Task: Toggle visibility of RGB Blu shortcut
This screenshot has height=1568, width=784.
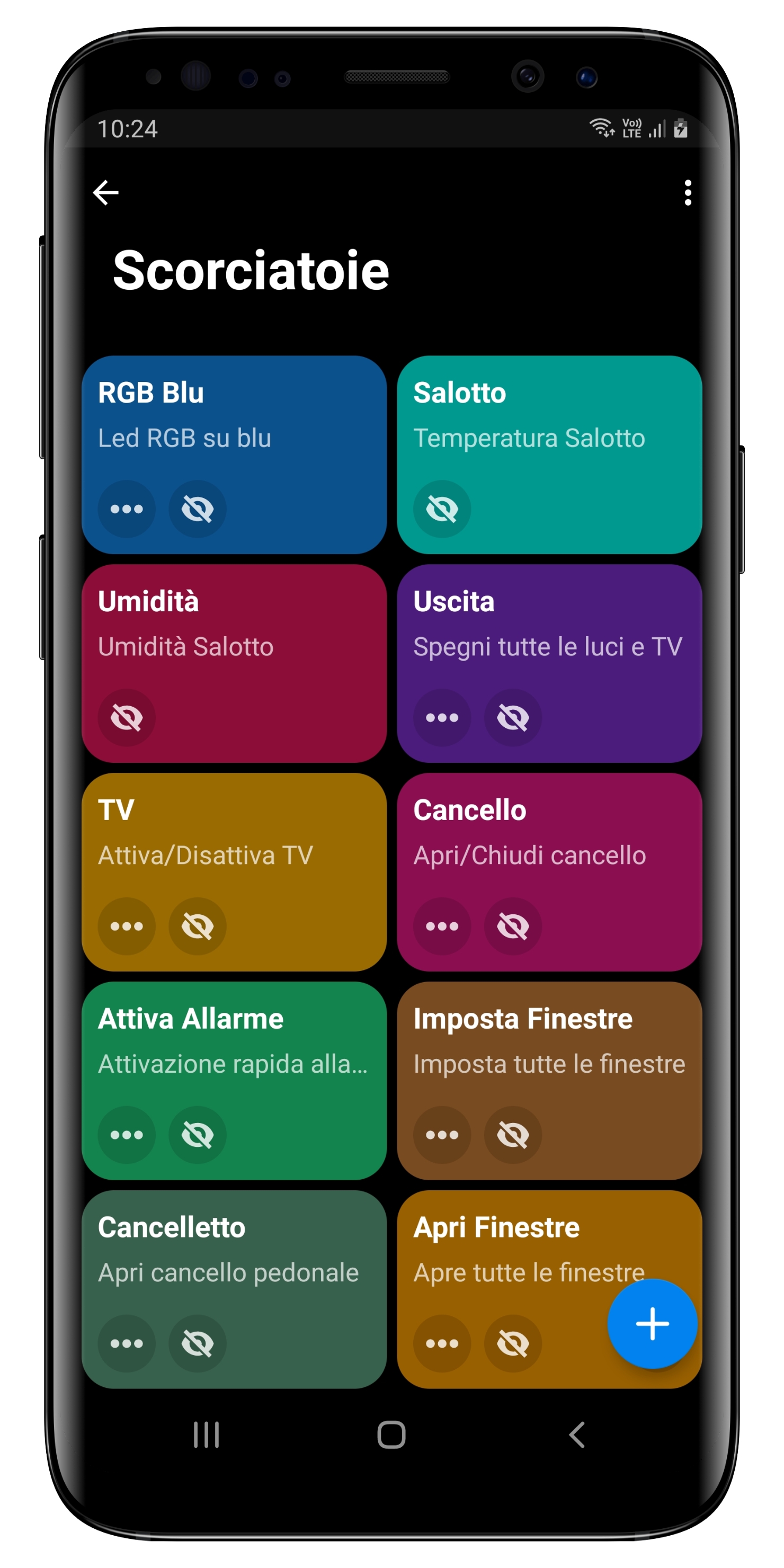Action: (x=197, y=509)
